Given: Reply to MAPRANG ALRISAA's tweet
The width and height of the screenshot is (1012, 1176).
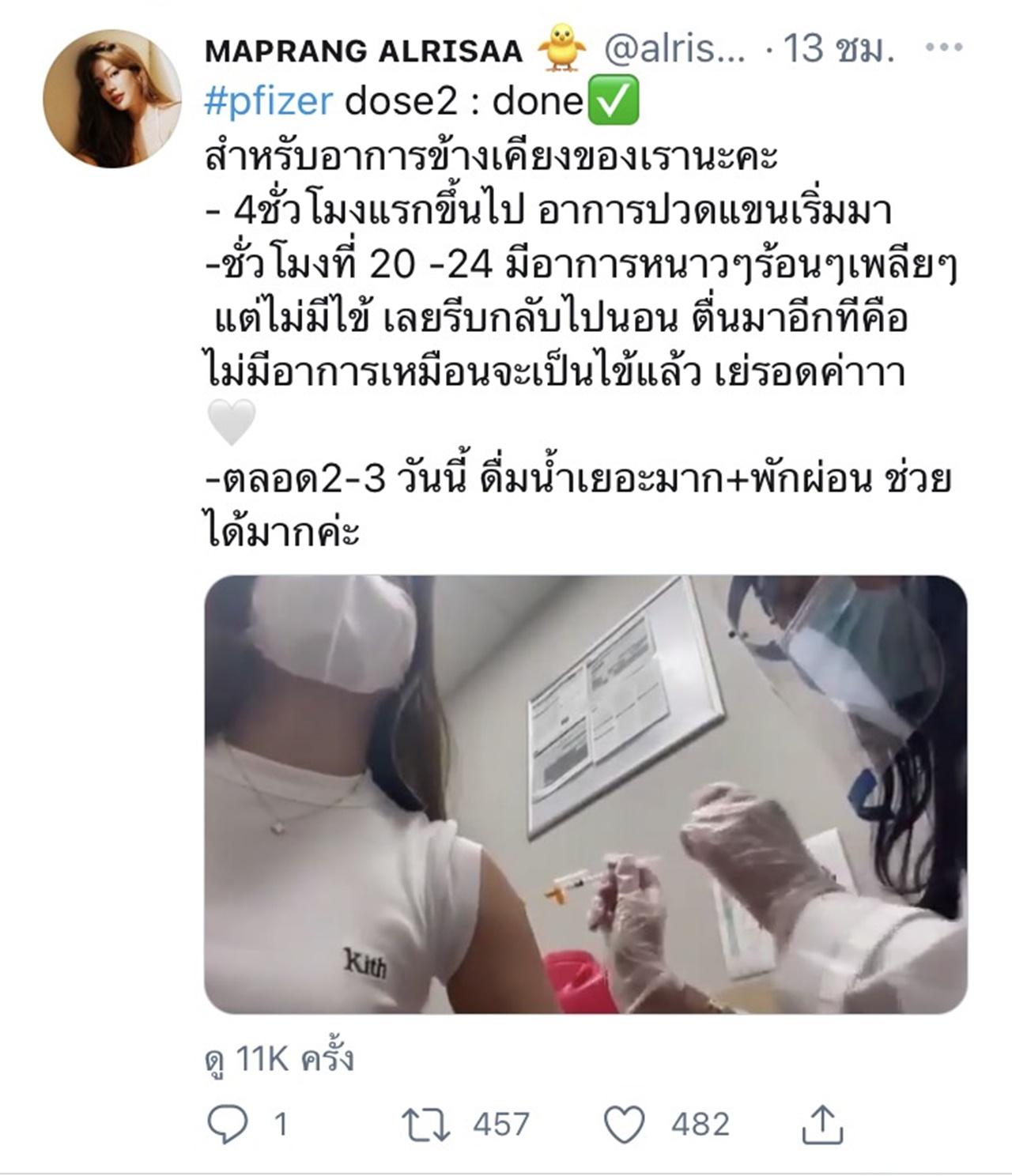Looking at the screenshot, I should click(228, 1123).
